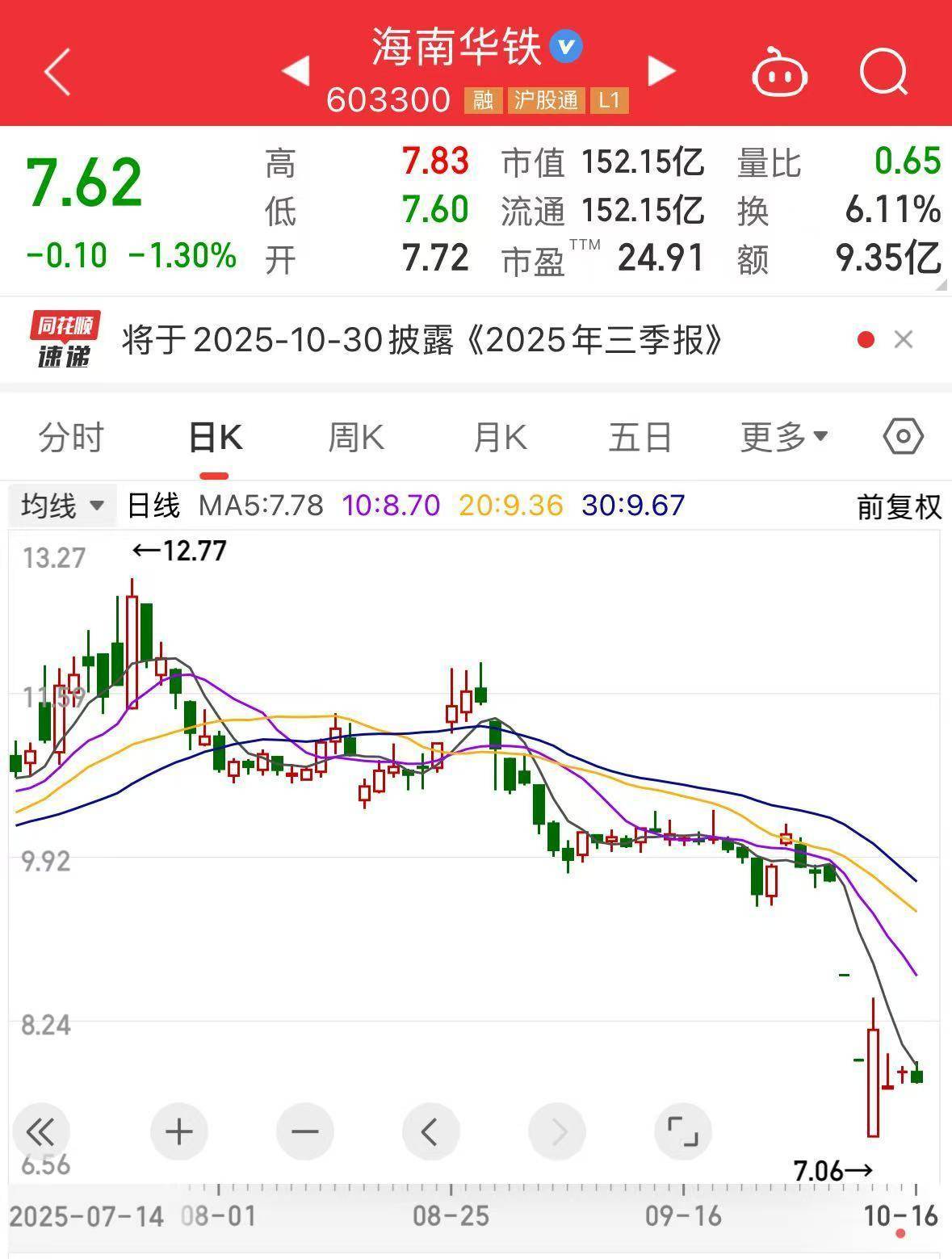Go back using the top-left arrow

point(57,72)
